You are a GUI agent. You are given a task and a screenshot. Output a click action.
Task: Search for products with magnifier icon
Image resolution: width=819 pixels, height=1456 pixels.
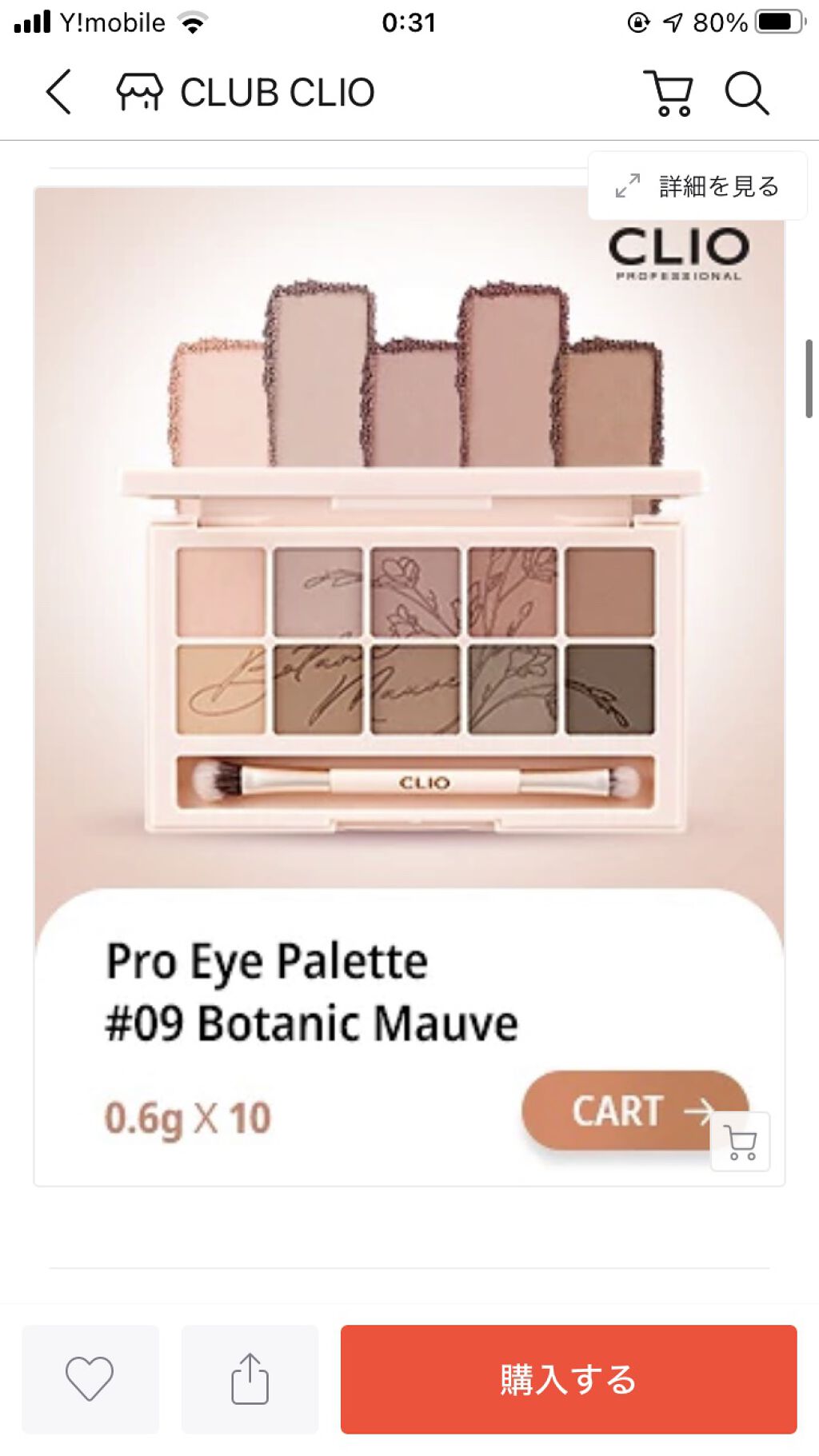point(746,93)
